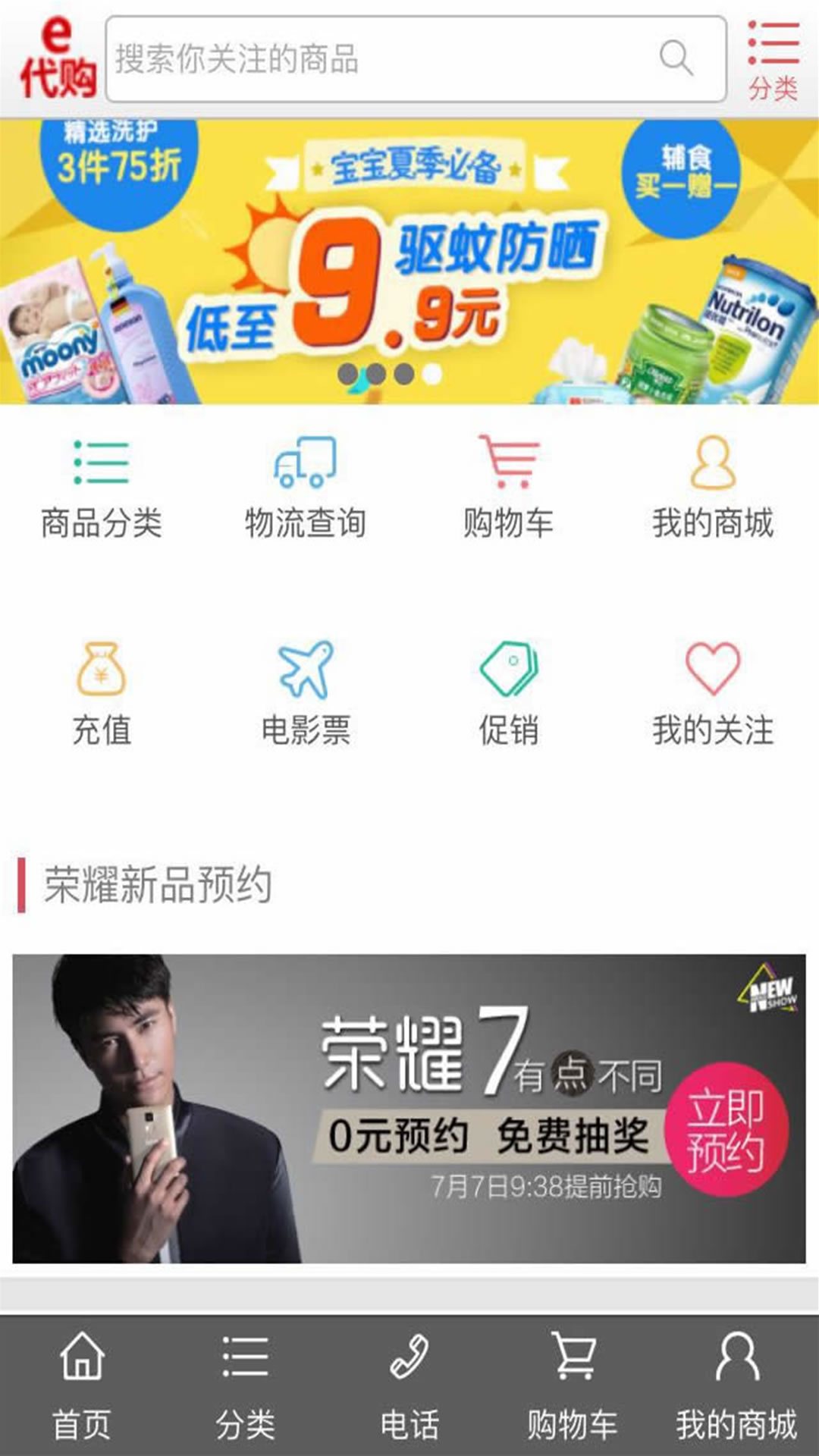The image size is (819, 1456).
Task: Check 物流查询 logistics tracking
Action: pyautogui.click(x=306, y=487)
